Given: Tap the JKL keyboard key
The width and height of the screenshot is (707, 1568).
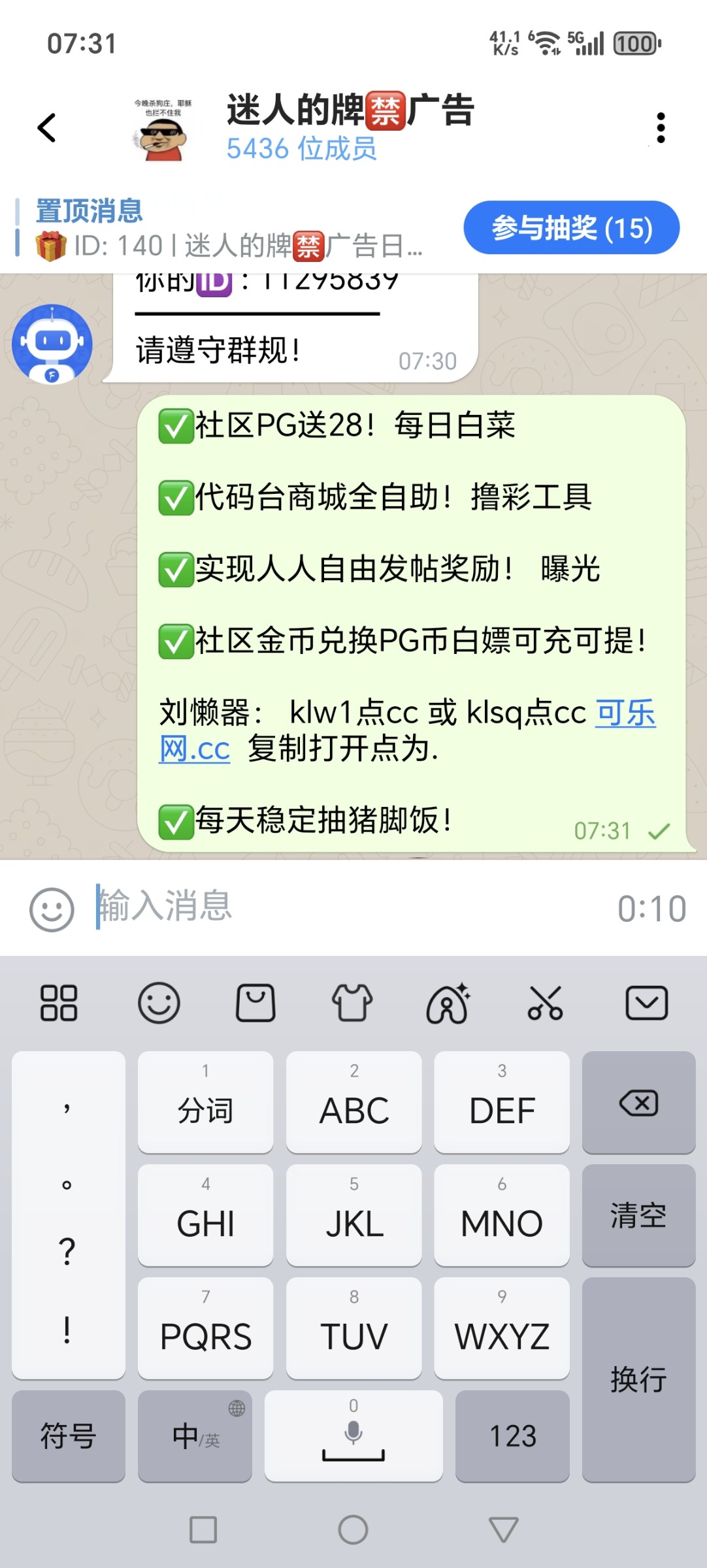Looking at the screenshot, I should 354,1215.
